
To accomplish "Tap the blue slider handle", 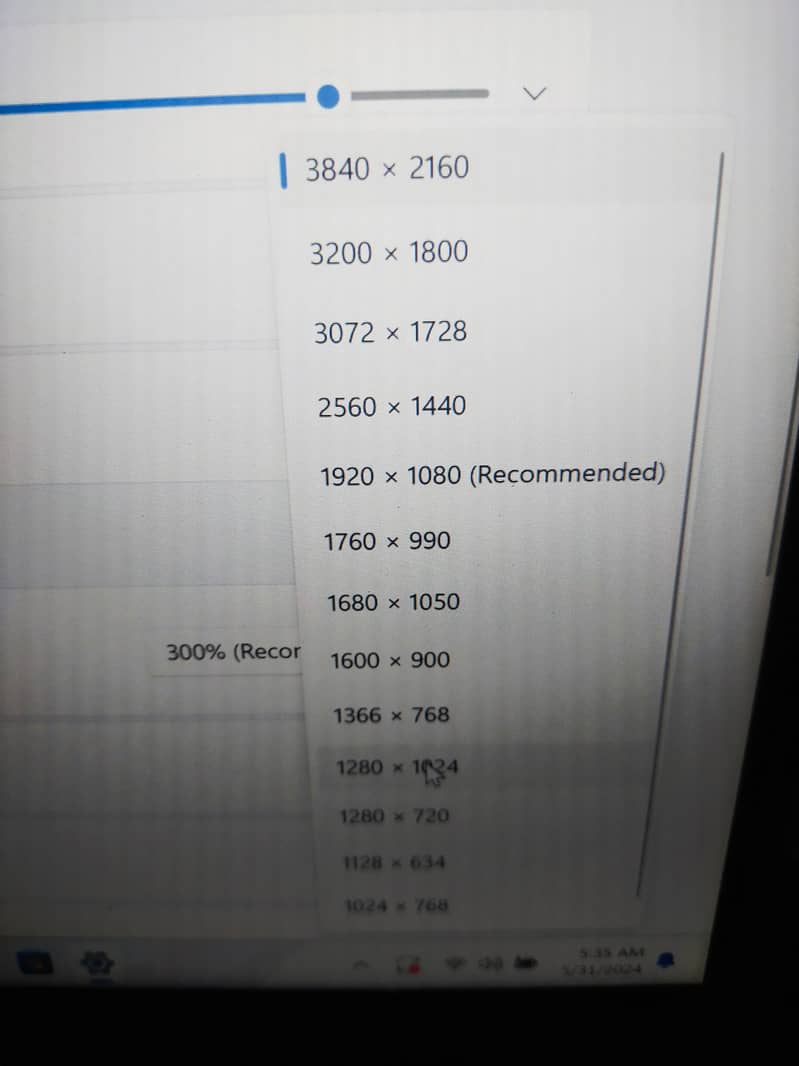I will (x=328, y=97).
